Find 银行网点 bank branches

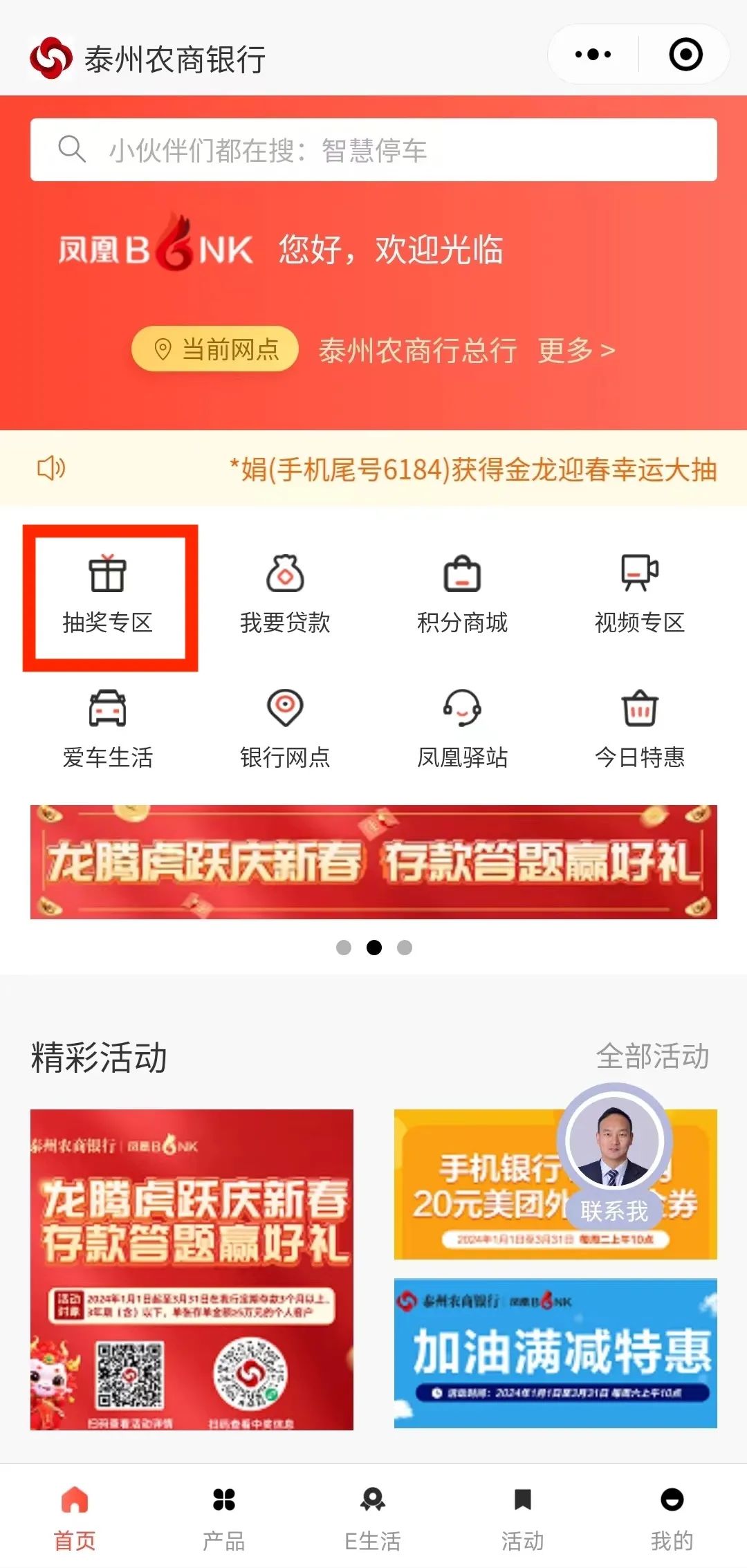point(285,729)
